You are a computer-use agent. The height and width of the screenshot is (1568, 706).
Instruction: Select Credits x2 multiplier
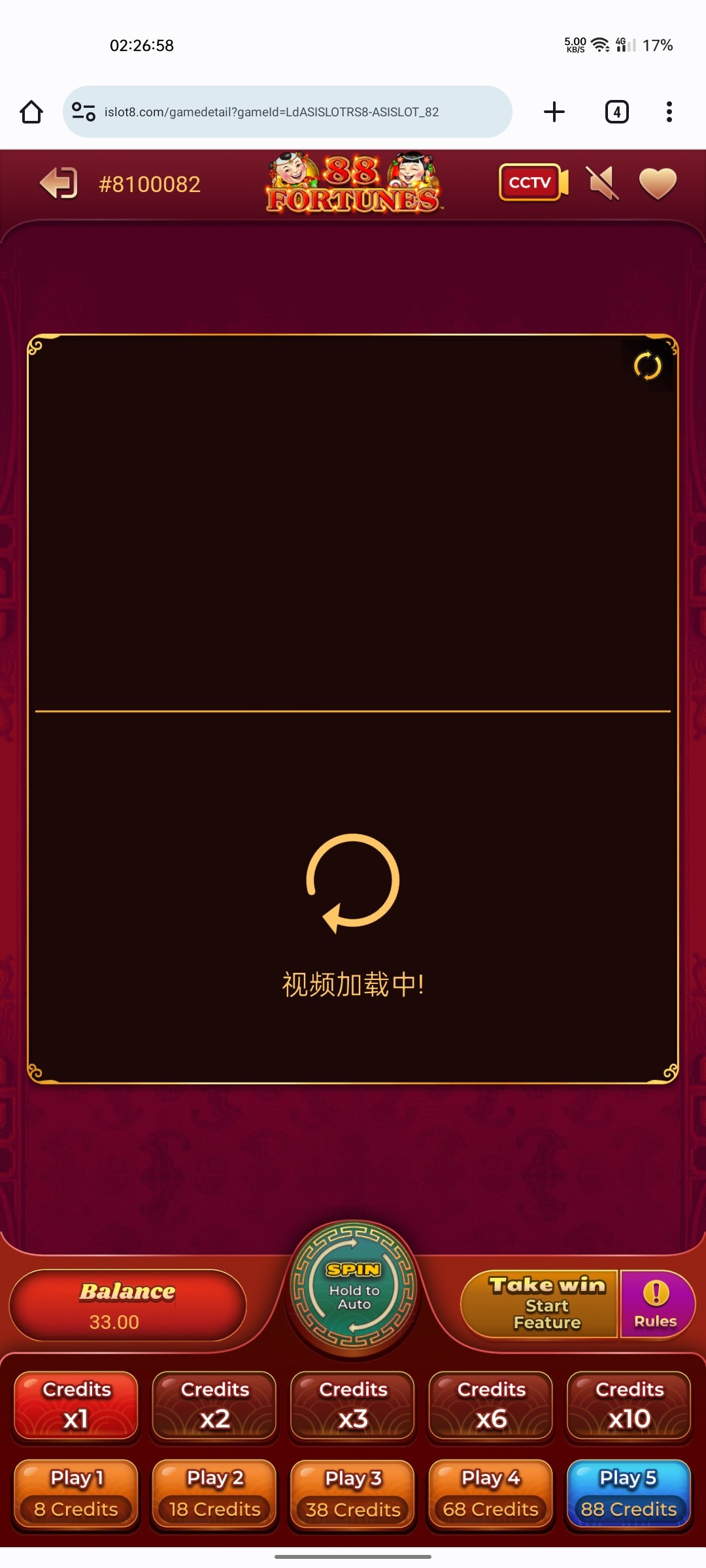coord(215,1405)
